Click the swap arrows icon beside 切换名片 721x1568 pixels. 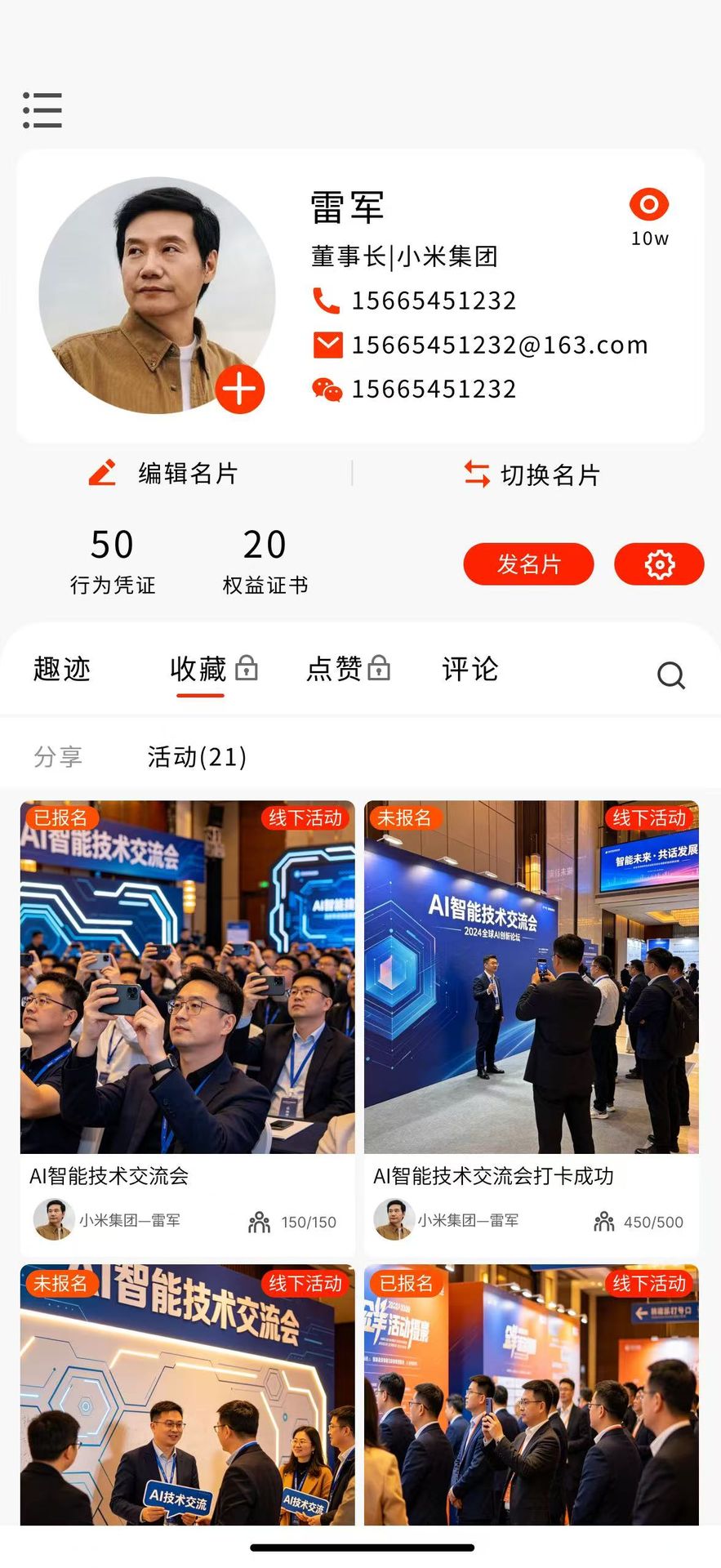point(476,474)
